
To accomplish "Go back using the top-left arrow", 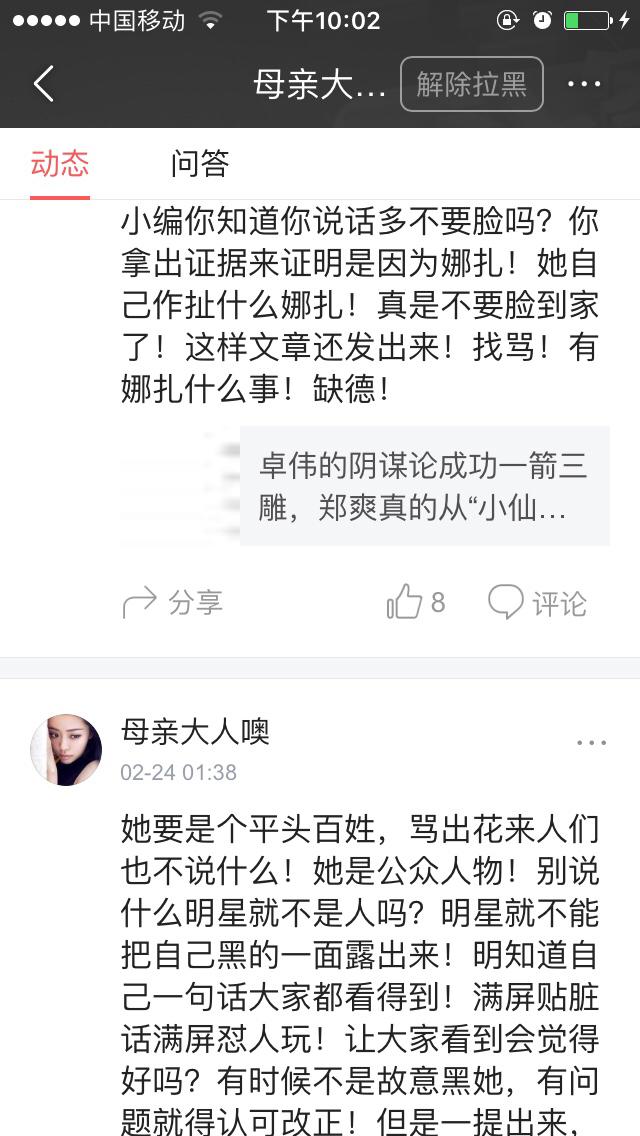I will coord(44,84).
